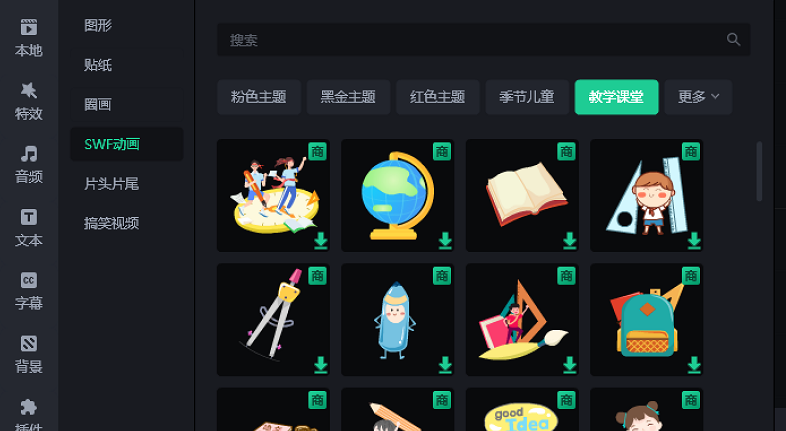Open the 贴纸 category

[98, 65]
